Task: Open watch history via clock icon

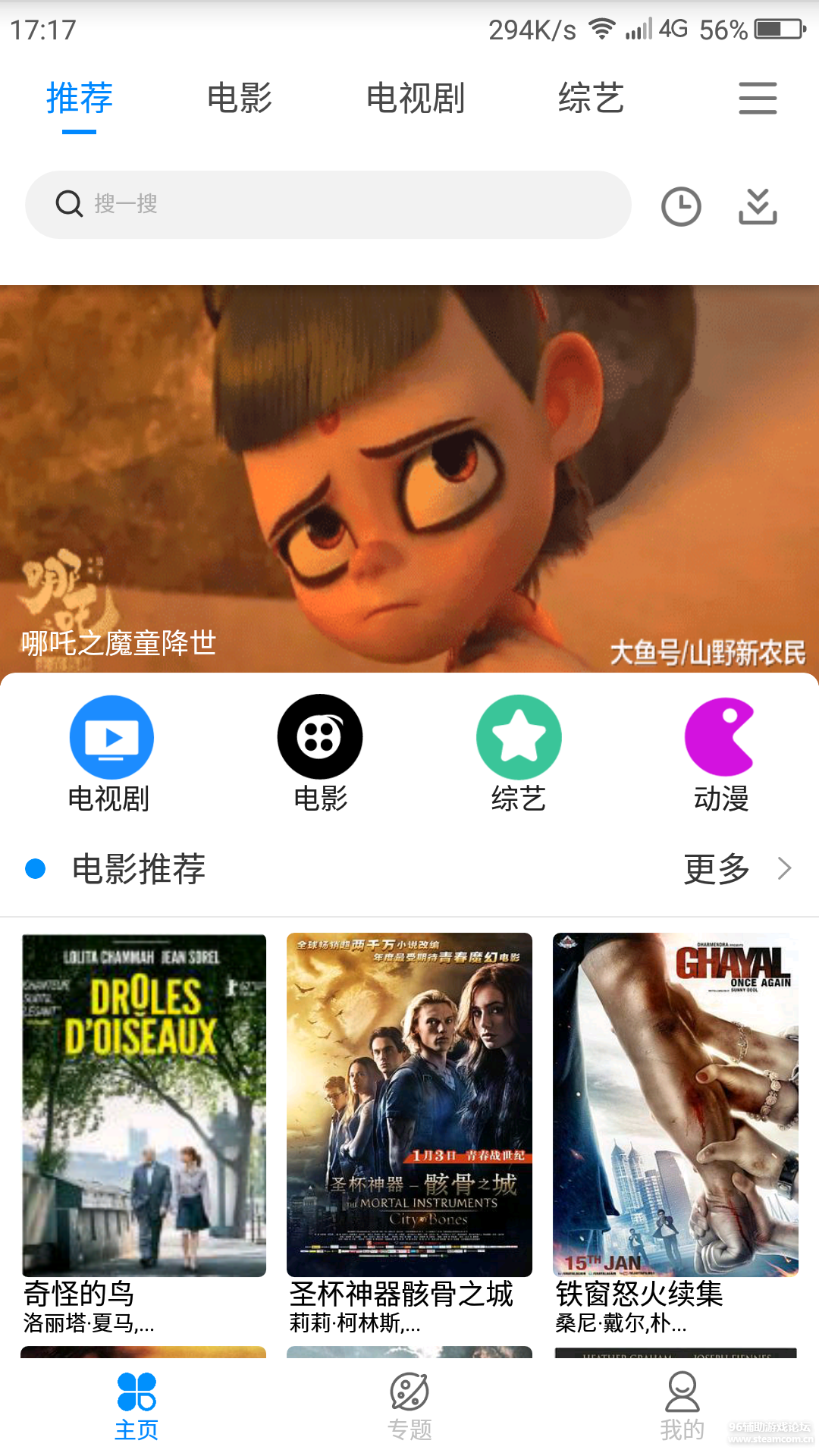Action: [x=680, y=205]
